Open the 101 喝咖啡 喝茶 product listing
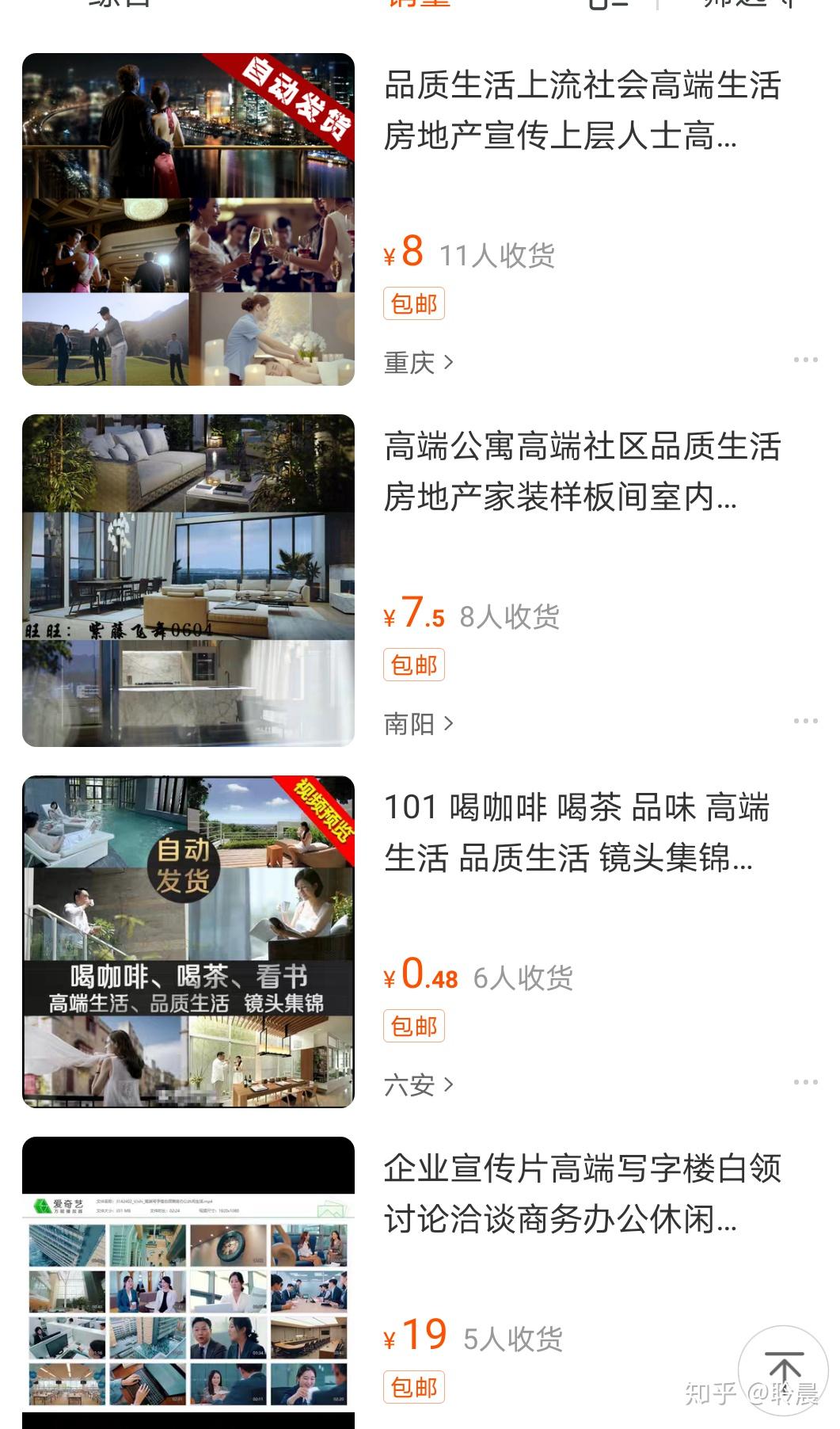This screenshot has width=840, height=1429. (x=576, y=833)
